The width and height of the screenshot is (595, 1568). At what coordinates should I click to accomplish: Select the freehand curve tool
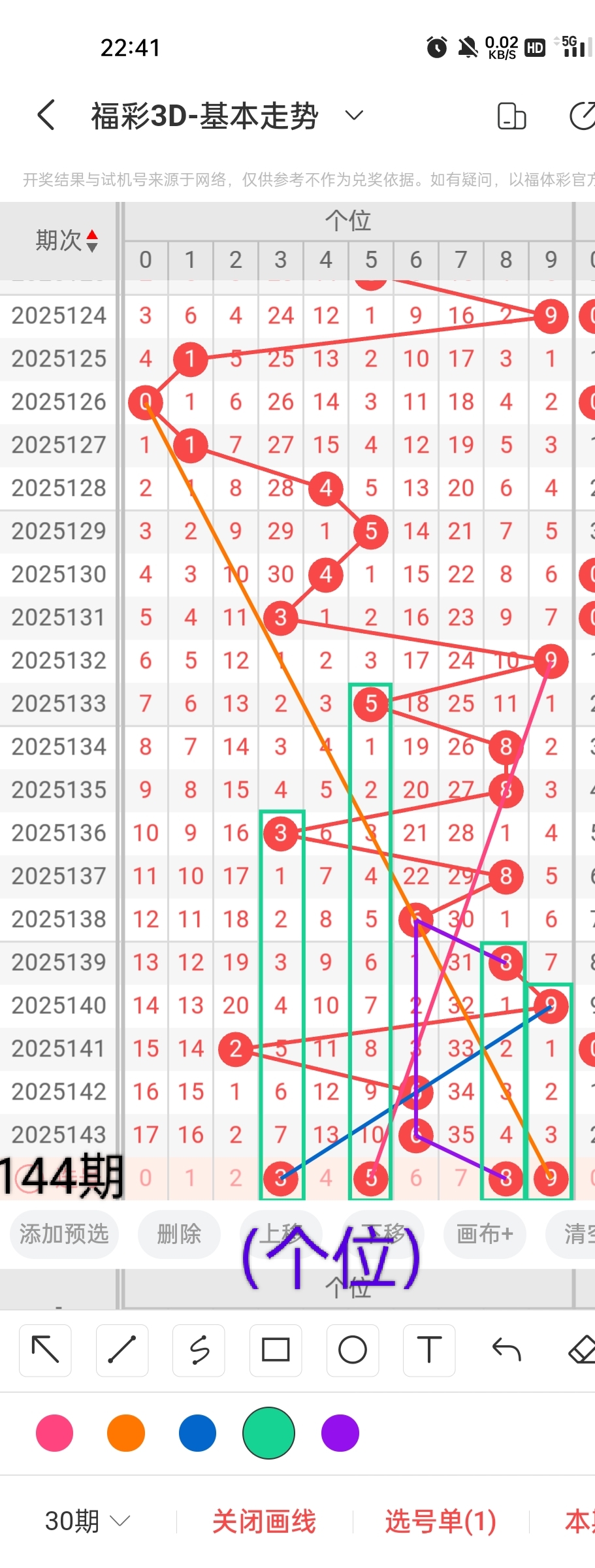point(199,1350)
